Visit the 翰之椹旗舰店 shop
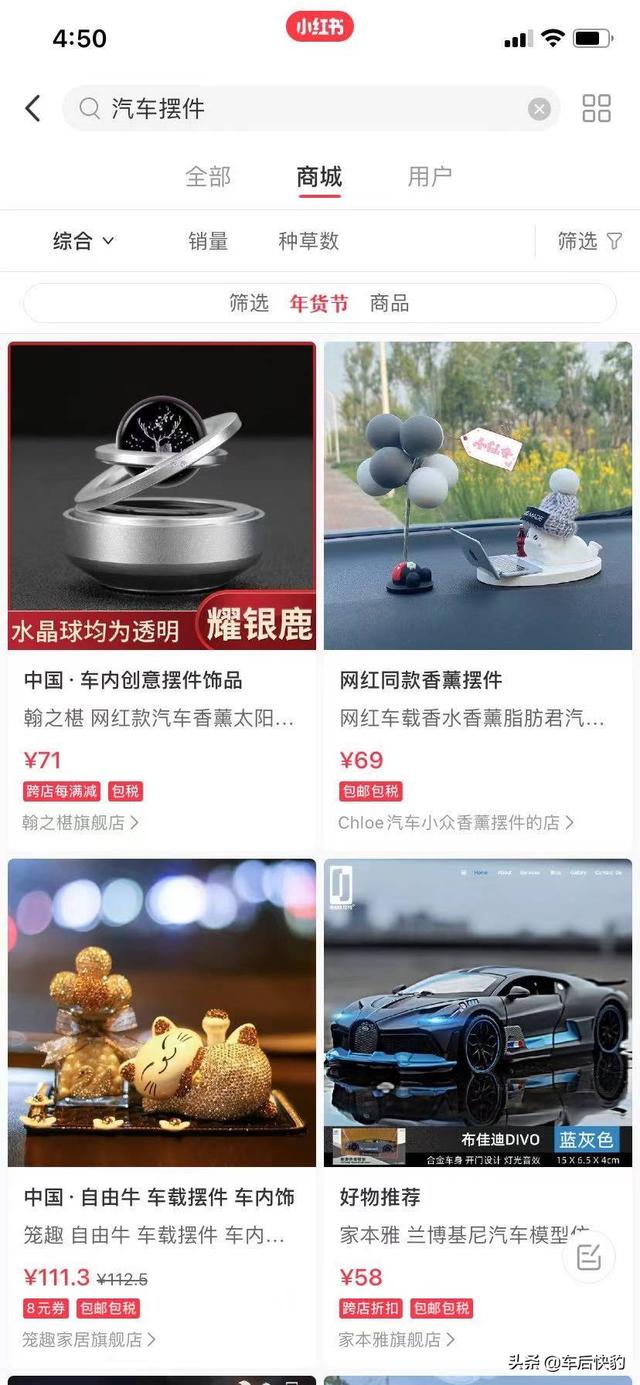The image size is (640, 1385). 81,822
